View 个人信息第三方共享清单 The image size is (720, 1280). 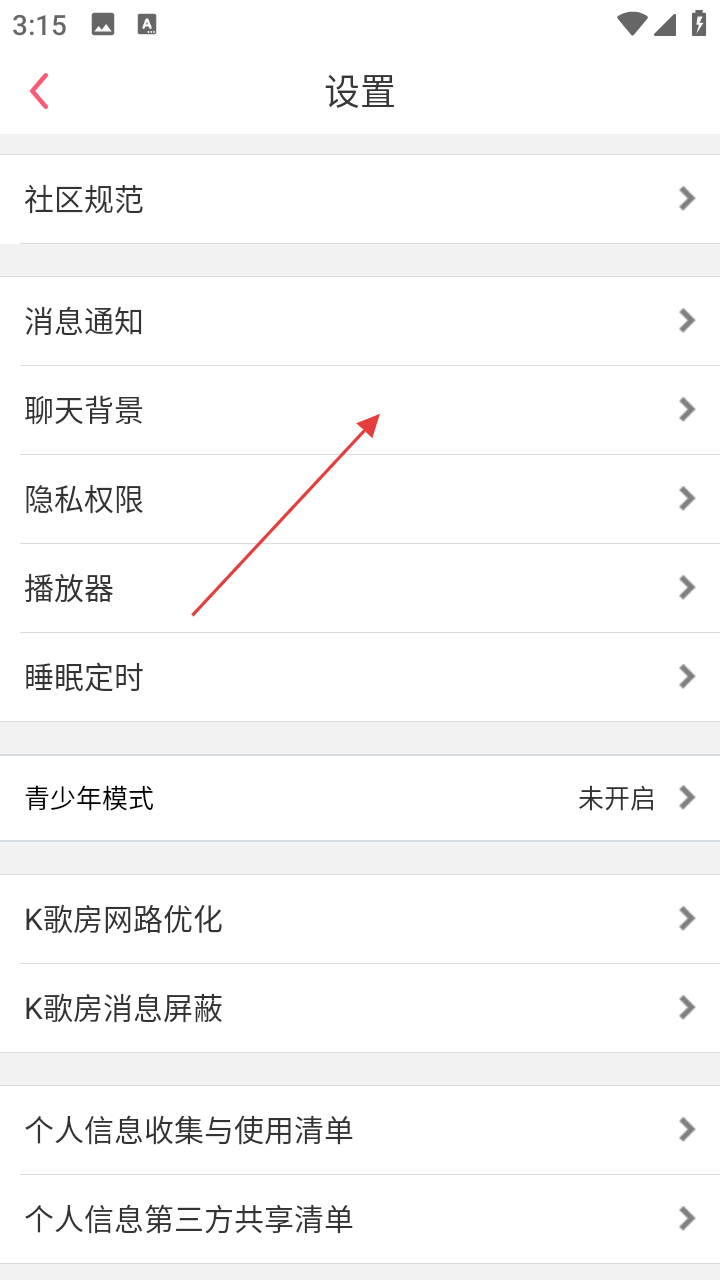360,1219
